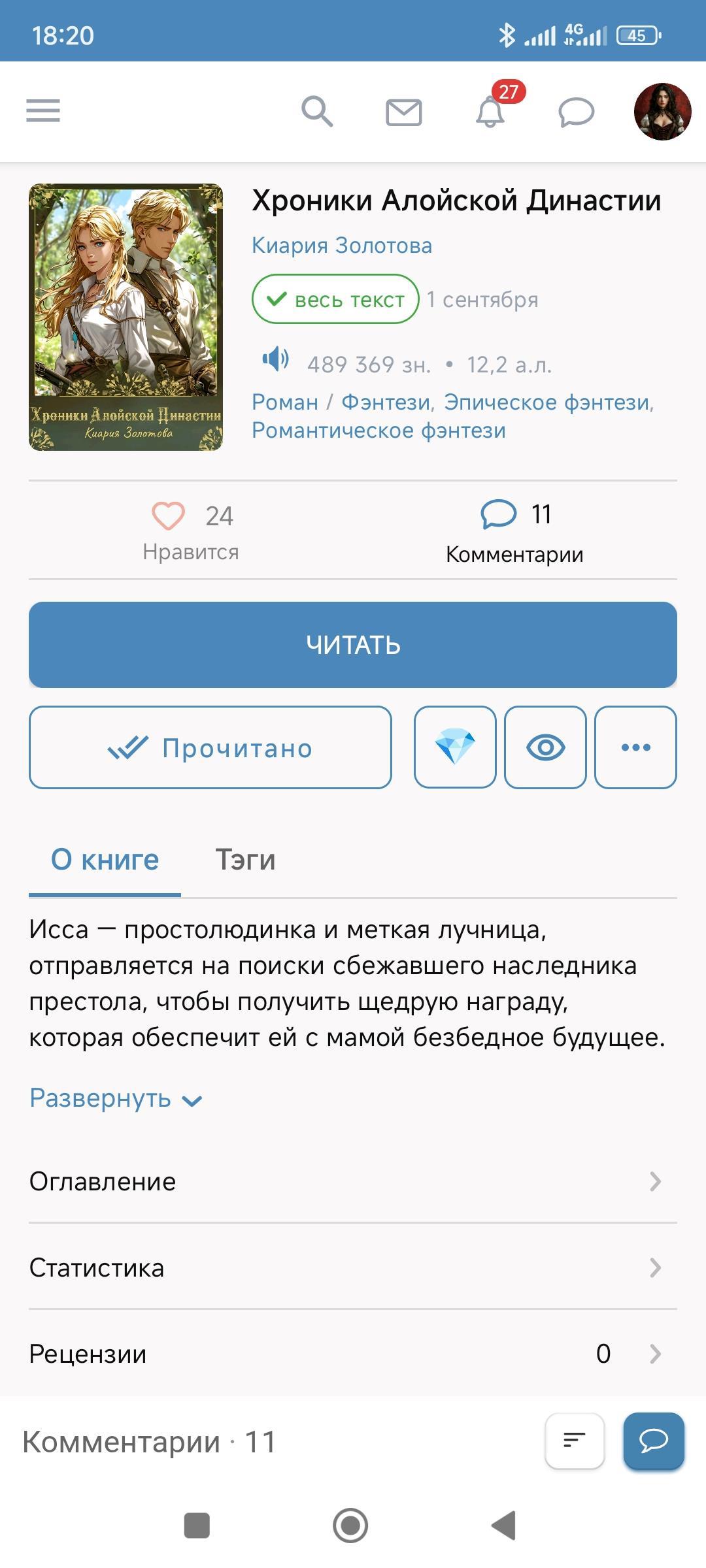Screen dimensions: 706x1568
Task: Tap the ЧИТАТЬ button
Action: [x=353, y=645]
